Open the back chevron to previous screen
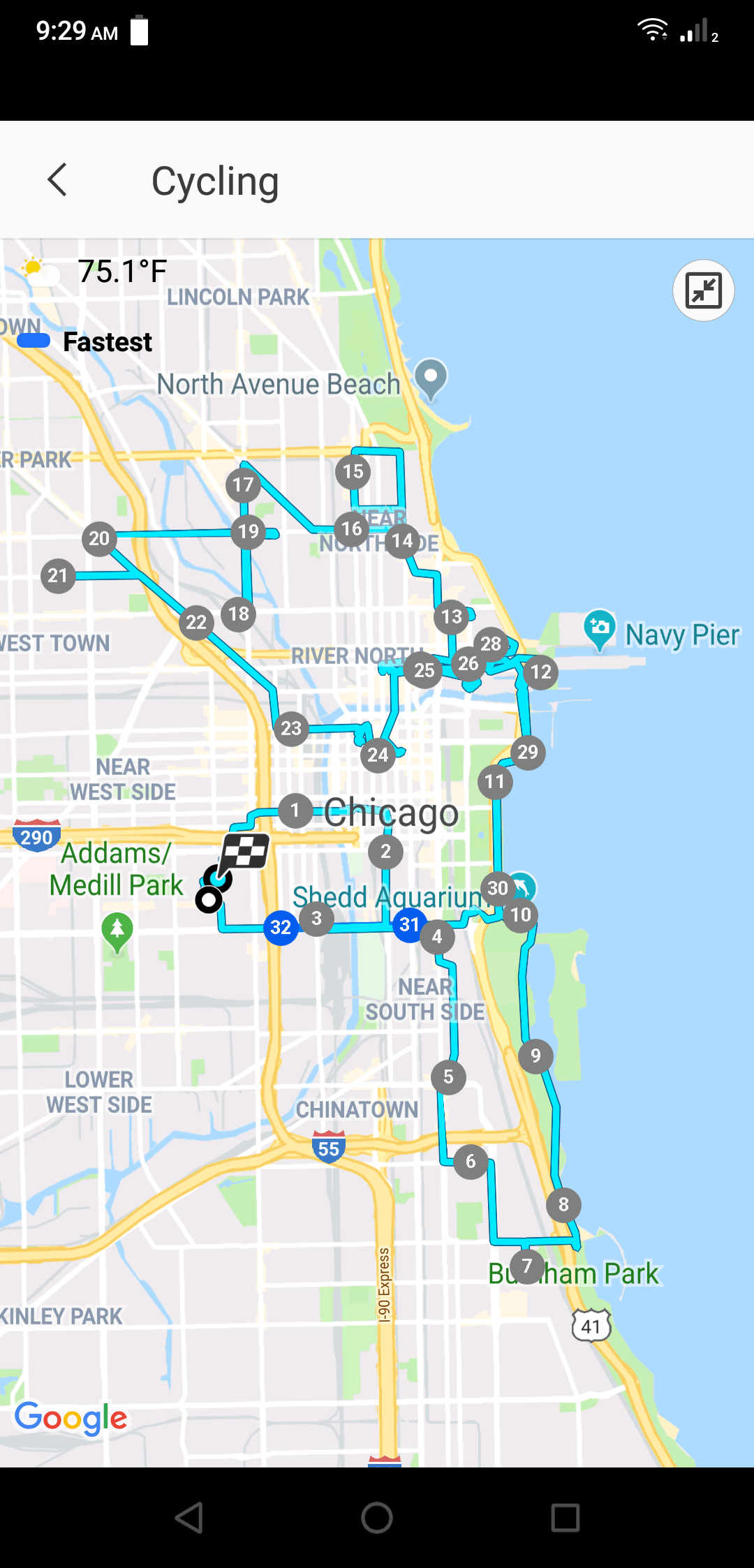The image size is (754, 1568). pos(57,180)
